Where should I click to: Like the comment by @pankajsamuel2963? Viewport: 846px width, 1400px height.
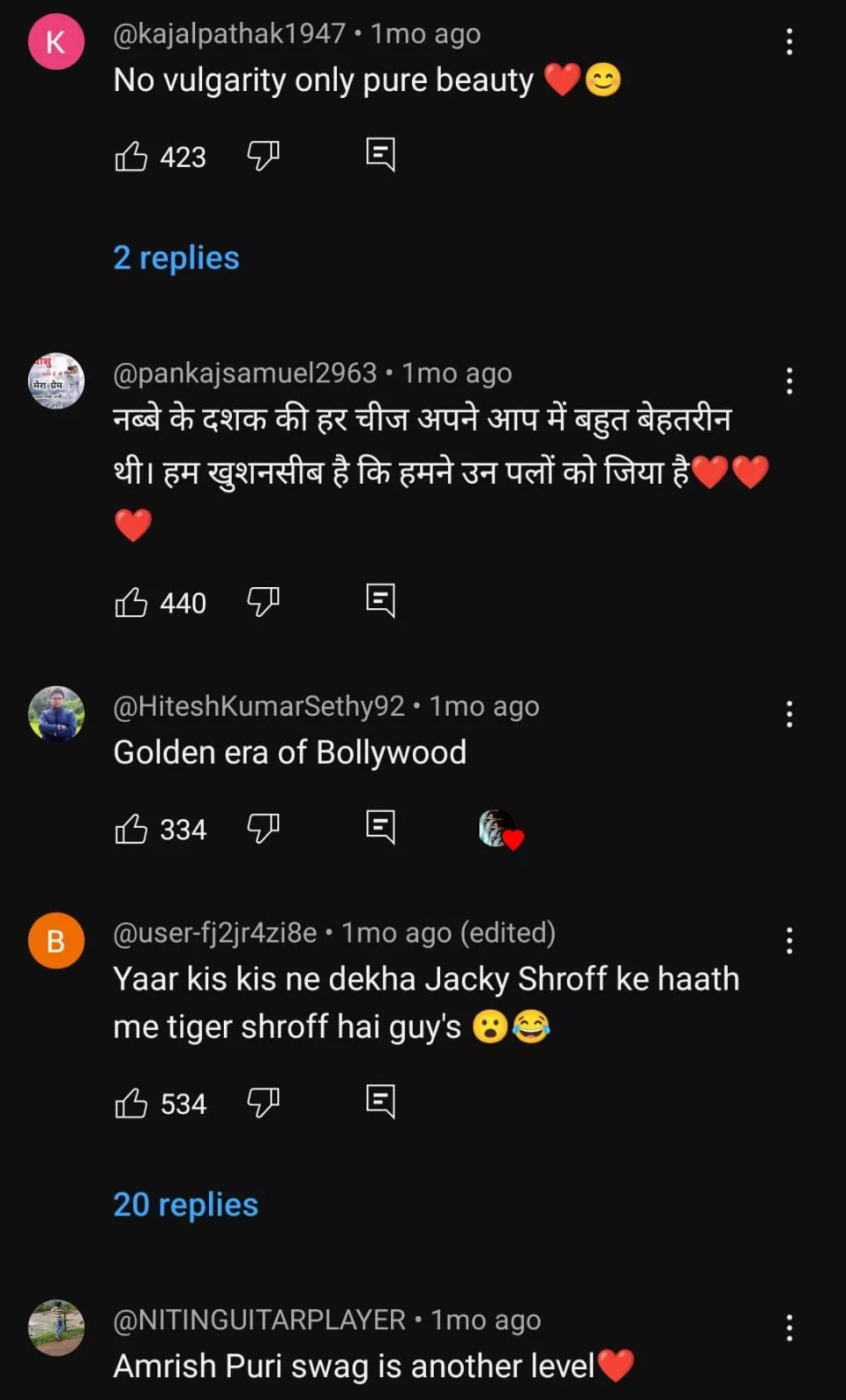(131, 602)
